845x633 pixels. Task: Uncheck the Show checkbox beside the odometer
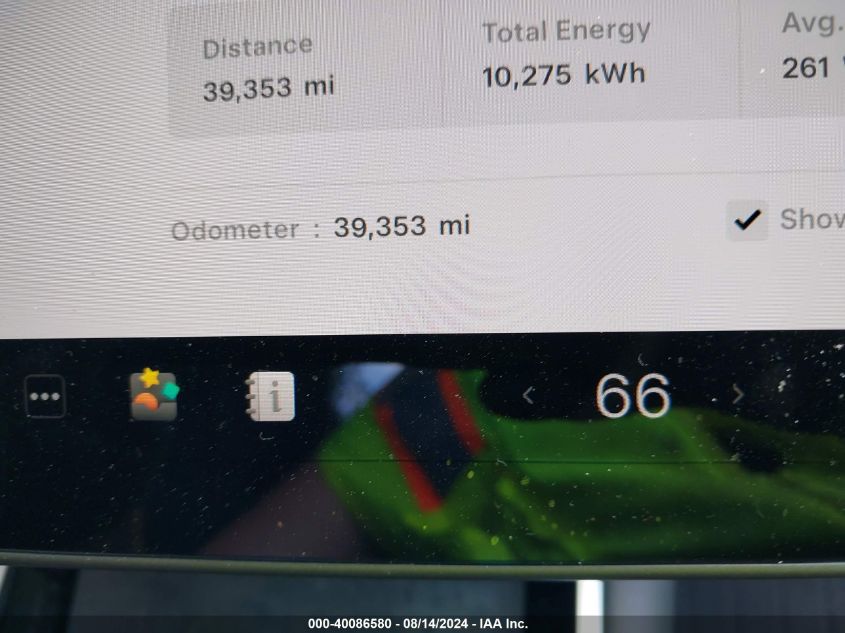pyautogui.click(x=747, y=220)
